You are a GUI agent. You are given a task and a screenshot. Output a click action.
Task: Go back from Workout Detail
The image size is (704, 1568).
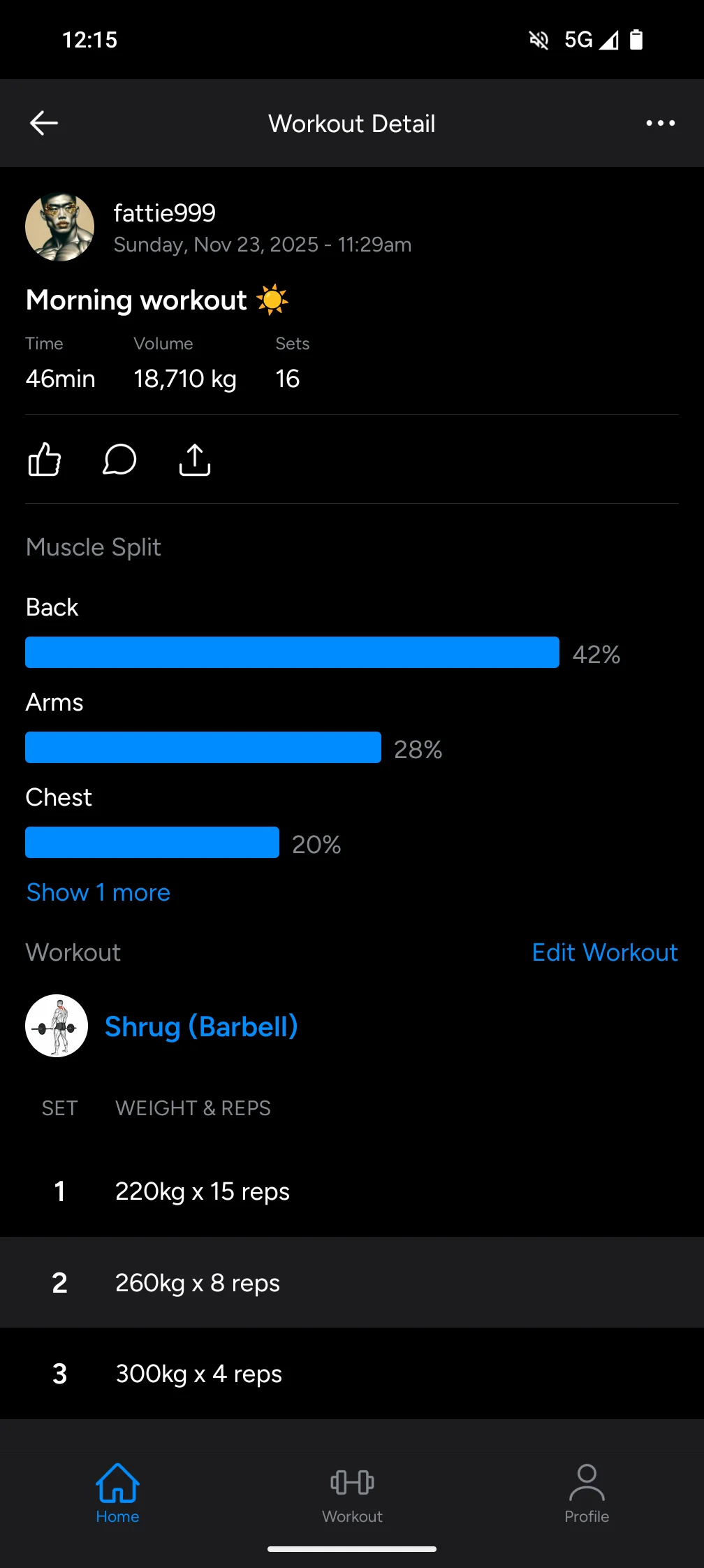pyautogui.click(x=44, y=123)
